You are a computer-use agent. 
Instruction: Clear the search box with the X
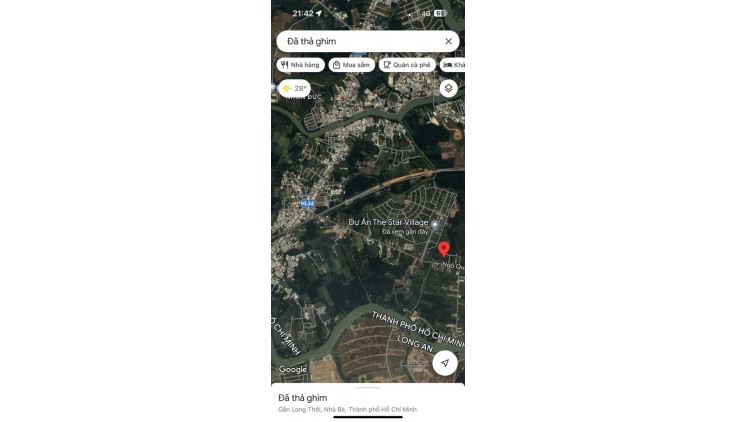[x=448, y=41]
